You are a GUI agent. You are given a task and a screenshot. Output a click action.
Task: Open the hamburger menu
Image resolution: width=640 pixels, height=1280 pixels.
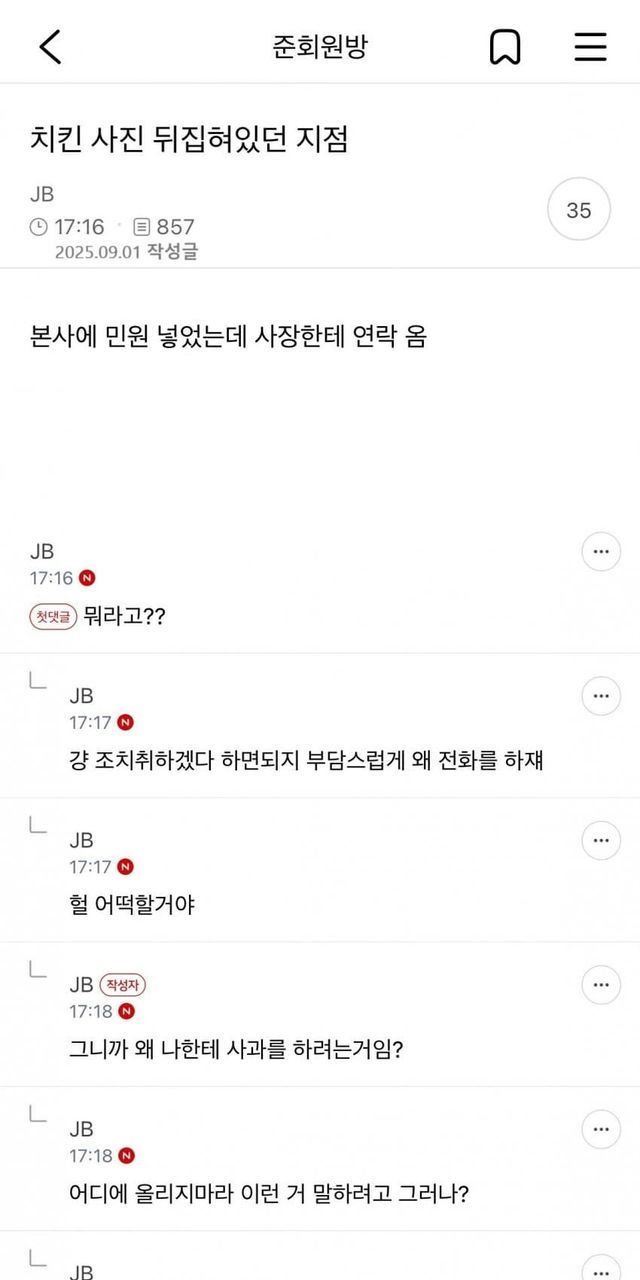tap(590, 46)
